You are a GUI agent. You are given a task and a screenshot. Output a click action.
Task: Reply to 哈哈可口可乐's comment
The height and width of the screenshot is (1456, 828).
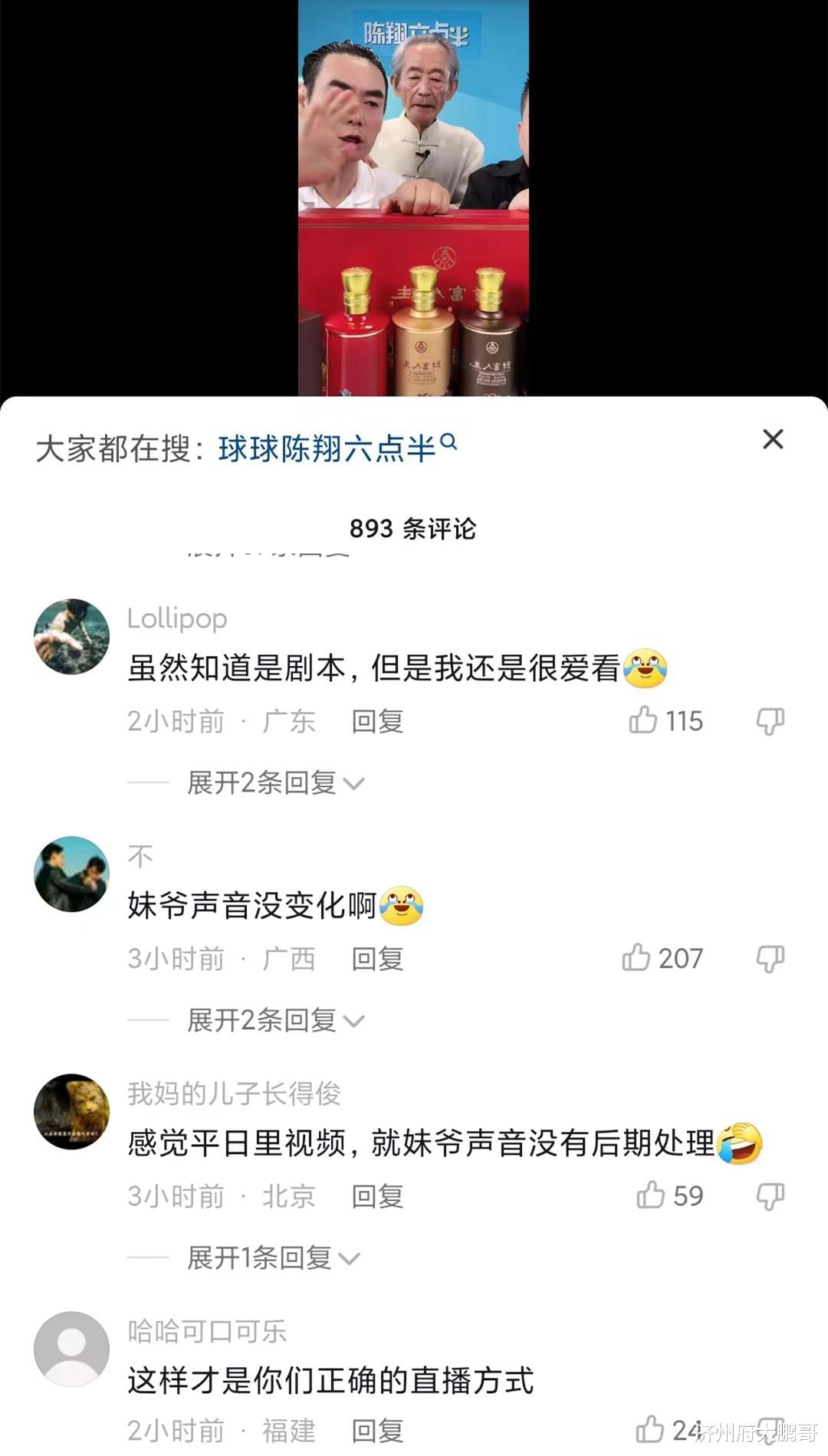[377, 1431]
